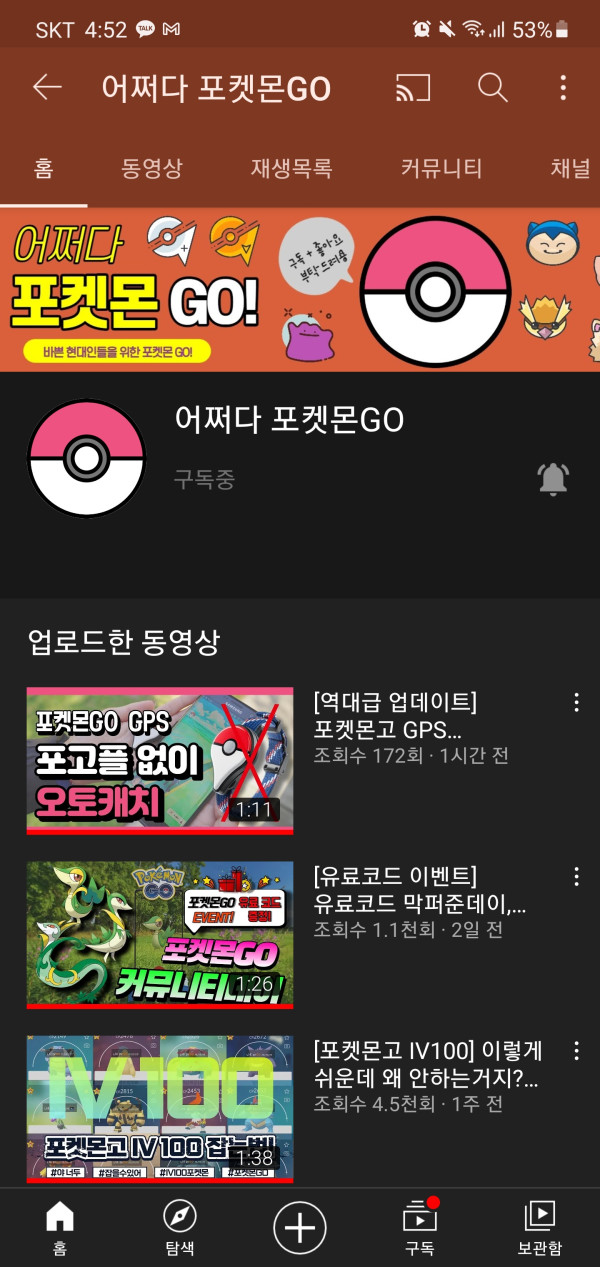Switch to the 커뮤니티 tab
This screenshot has height=1267, width=600.
(x=441, y=168)
